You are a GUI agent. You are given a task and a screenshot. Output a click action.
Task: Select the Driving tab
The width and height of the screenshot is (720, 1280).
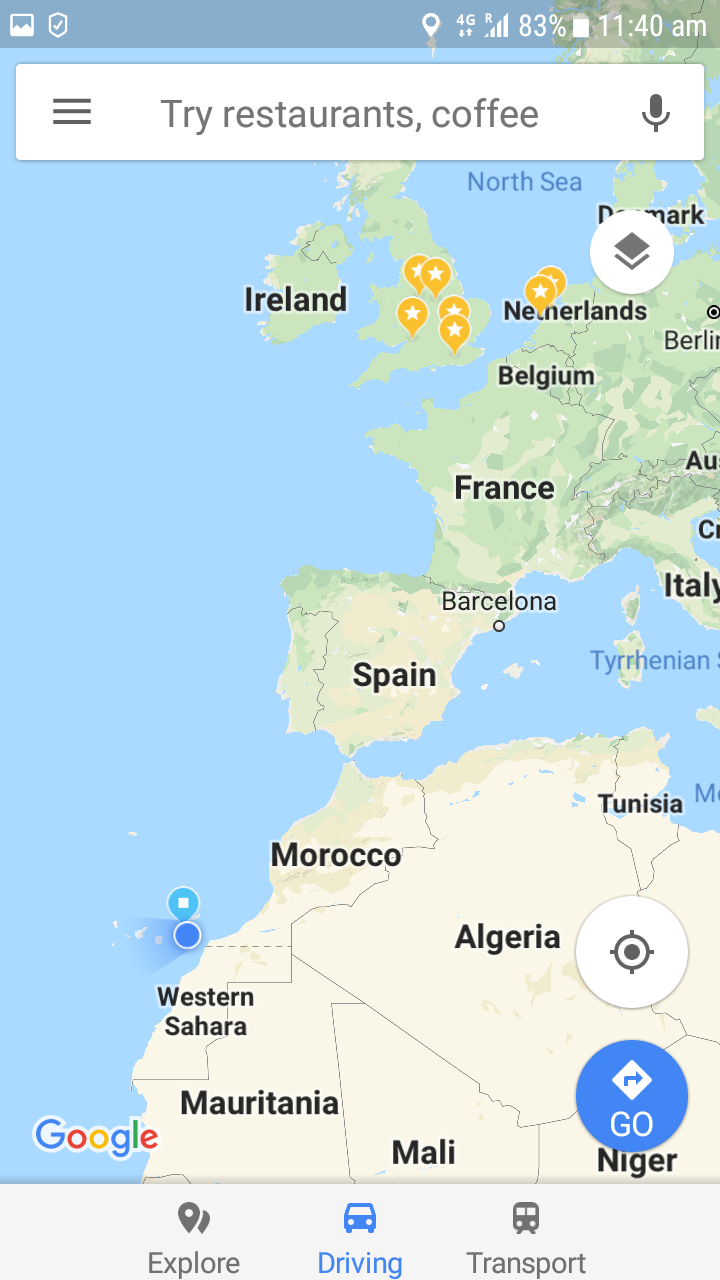click(360, 1238)
